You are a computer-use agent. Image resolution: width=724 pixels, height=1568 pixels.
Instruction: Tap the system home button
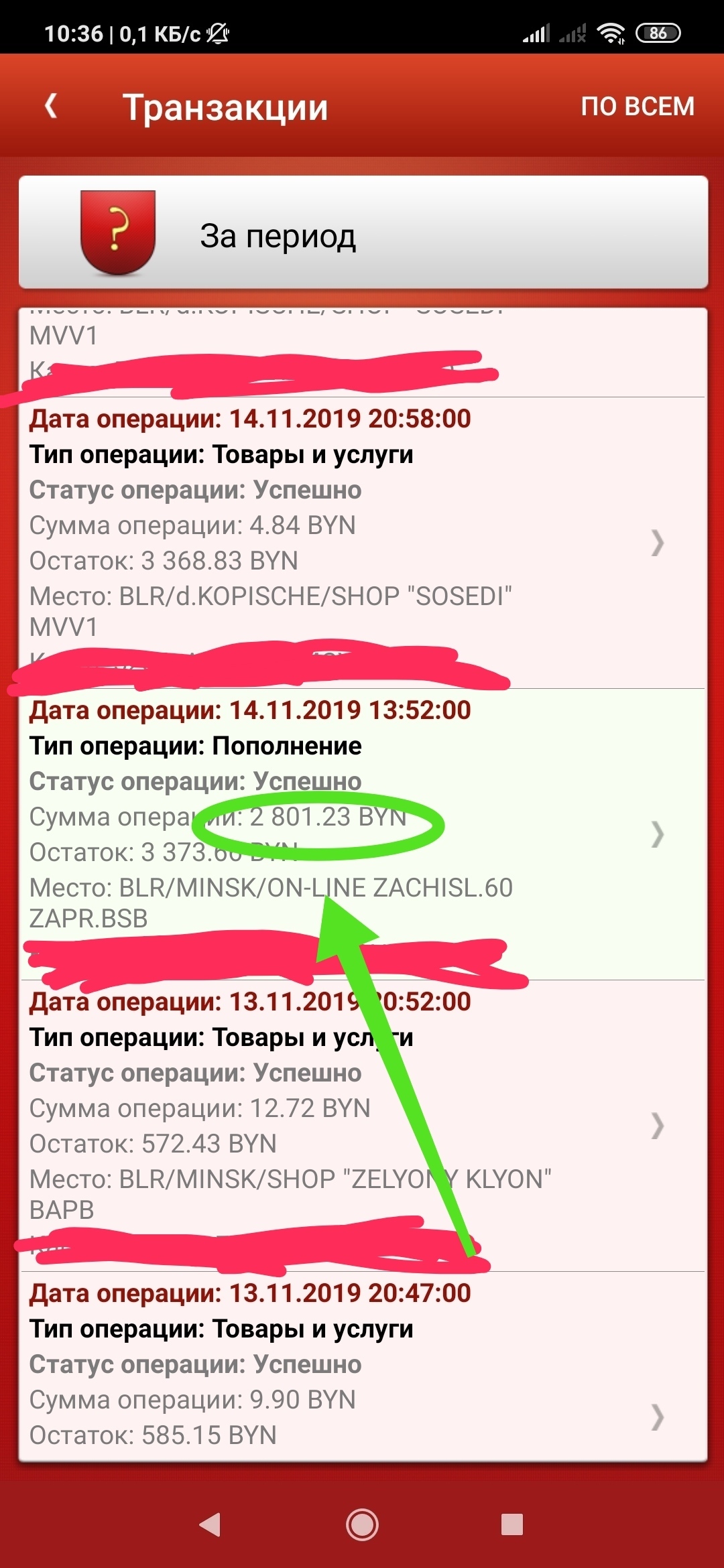(x=362, y=1524)
